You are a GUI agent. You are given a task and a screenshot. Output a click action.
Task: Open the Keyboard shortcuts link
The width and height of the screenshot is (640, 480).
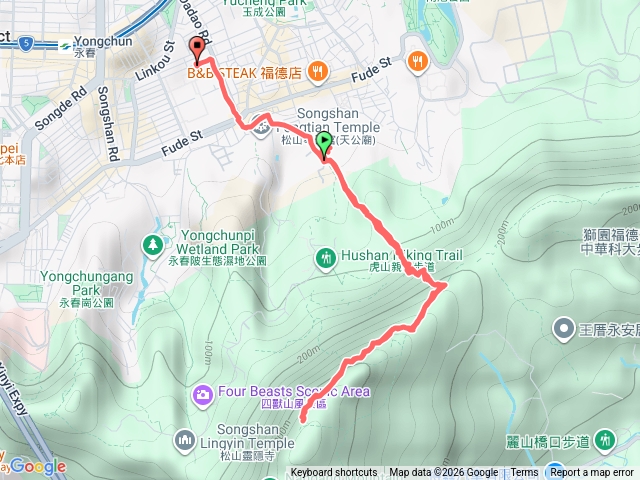point(334,473)
